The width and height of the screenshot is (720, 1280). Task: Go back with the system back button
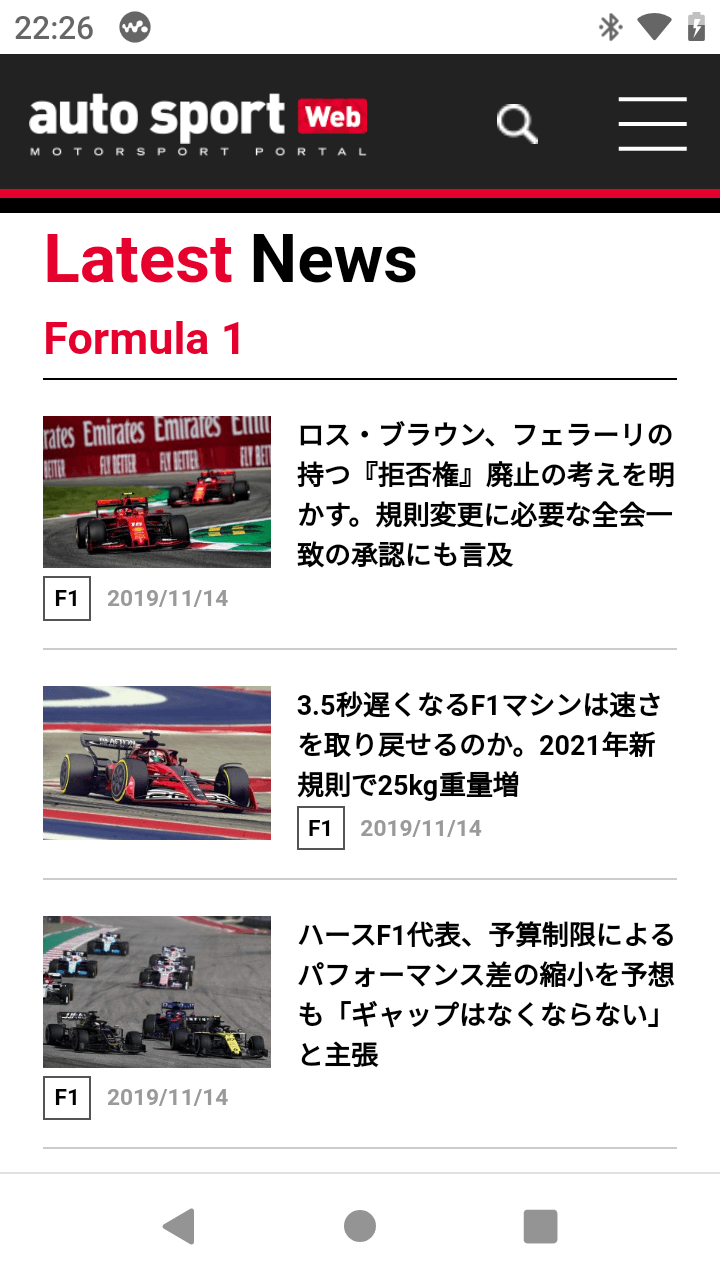point(179,1226)
